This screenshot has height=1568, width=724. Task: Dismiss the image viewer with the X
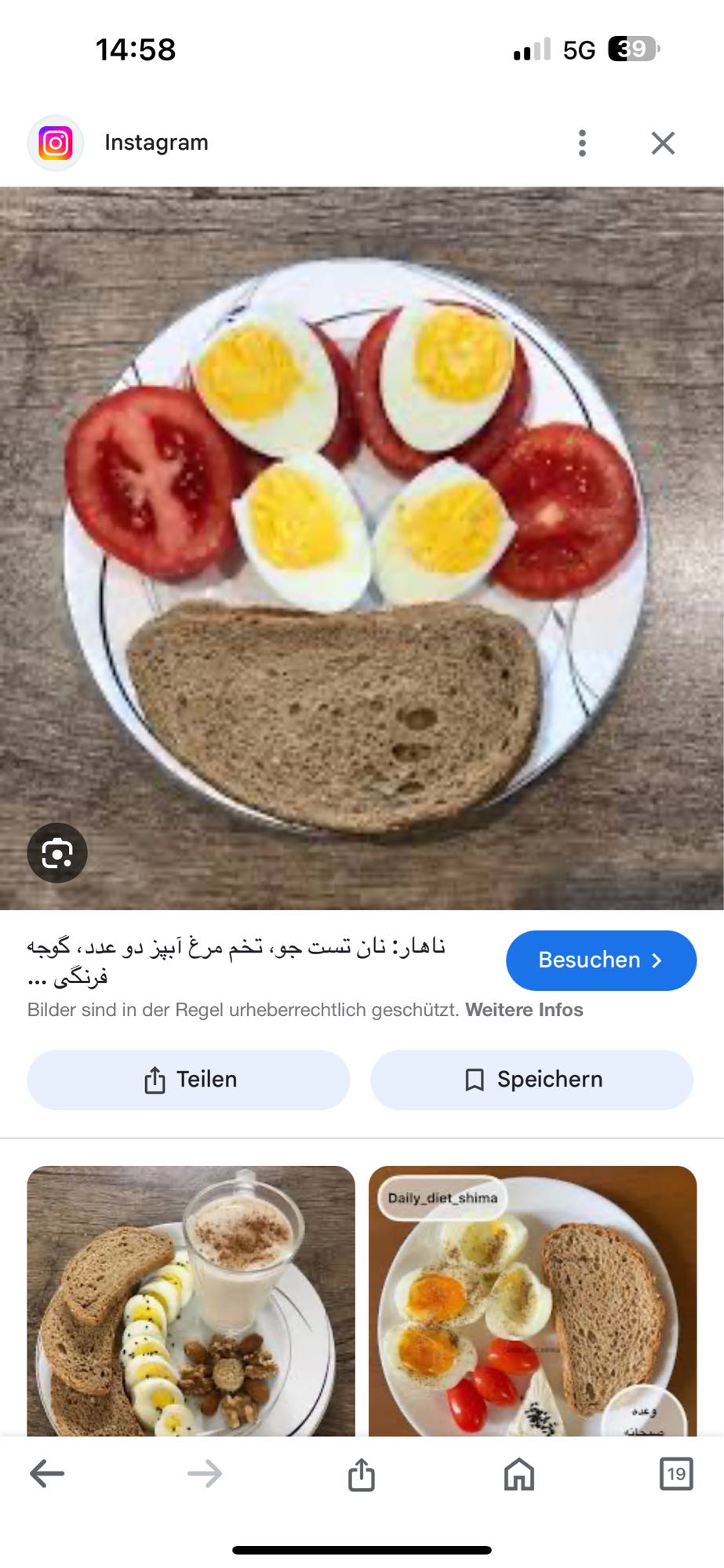(662, 142)
